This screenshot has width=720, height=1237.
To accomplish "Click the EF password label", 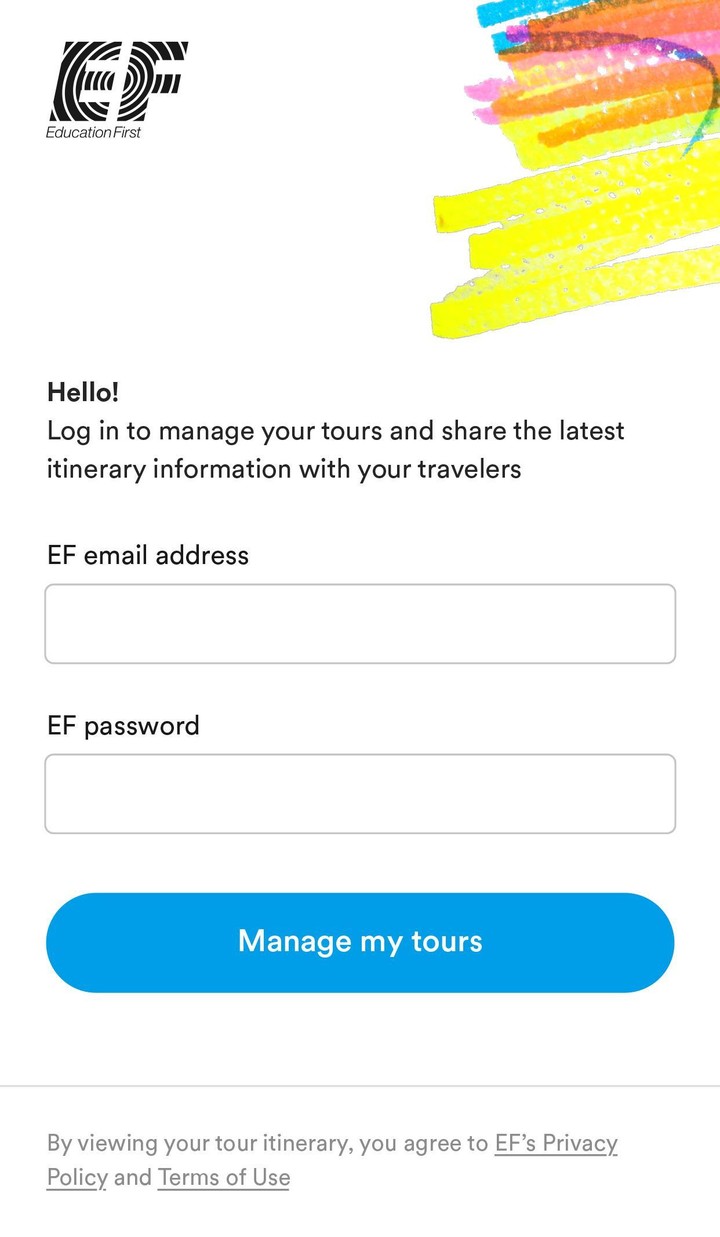I will click(122, 725).
